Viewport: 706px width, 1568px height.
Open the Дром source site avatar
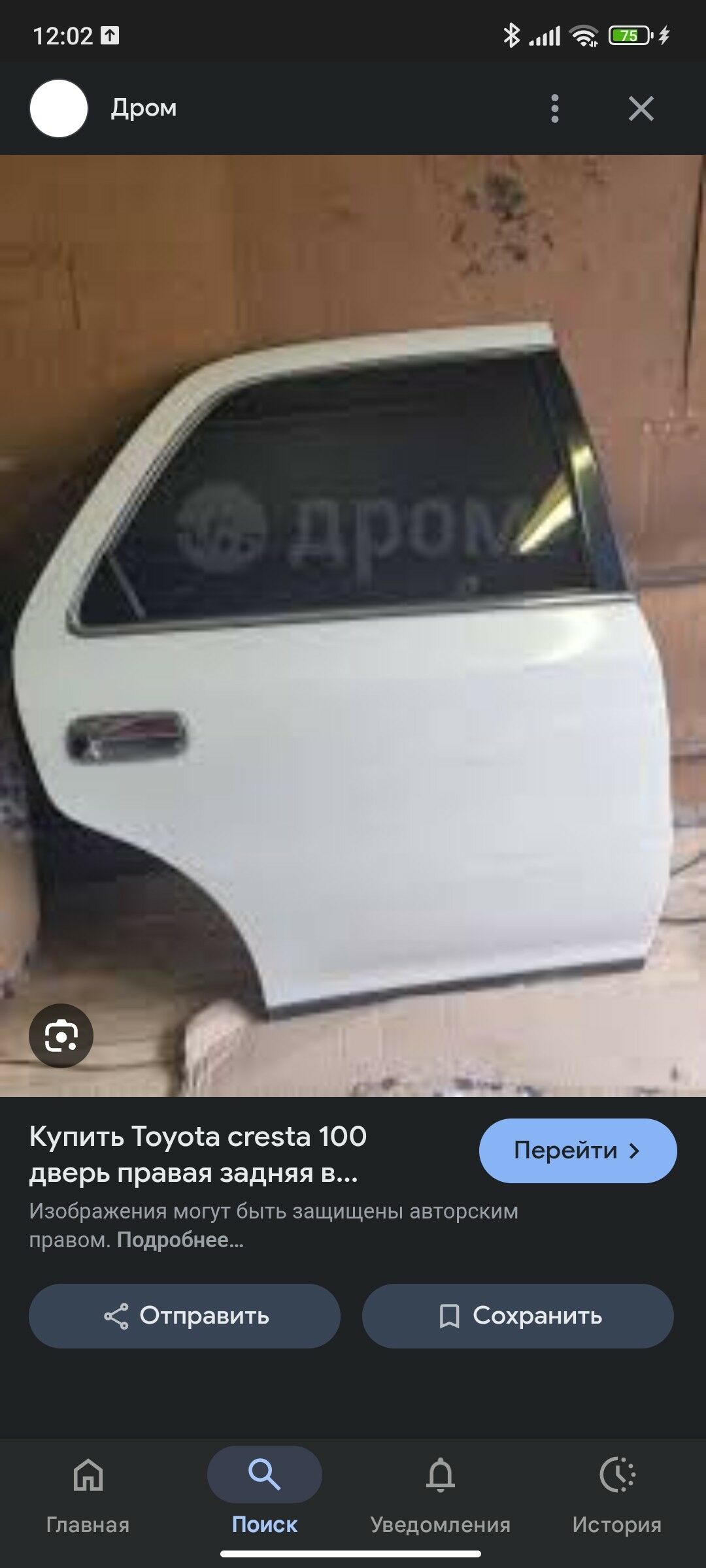pyautogui.click(x=59, y=108)
